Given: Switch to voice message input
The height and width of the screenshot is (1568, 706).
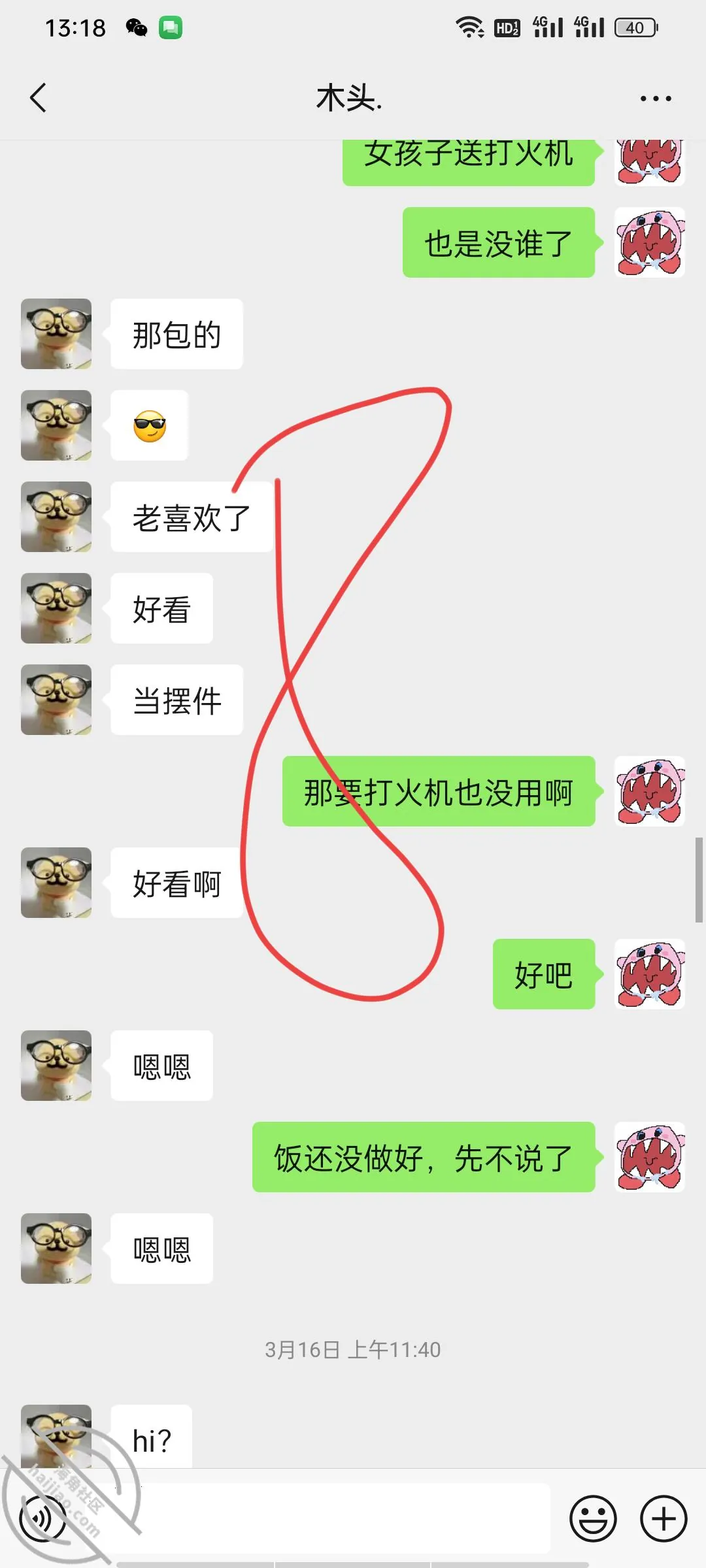Looking at the screenshot, I should (x=42, y=1518).
